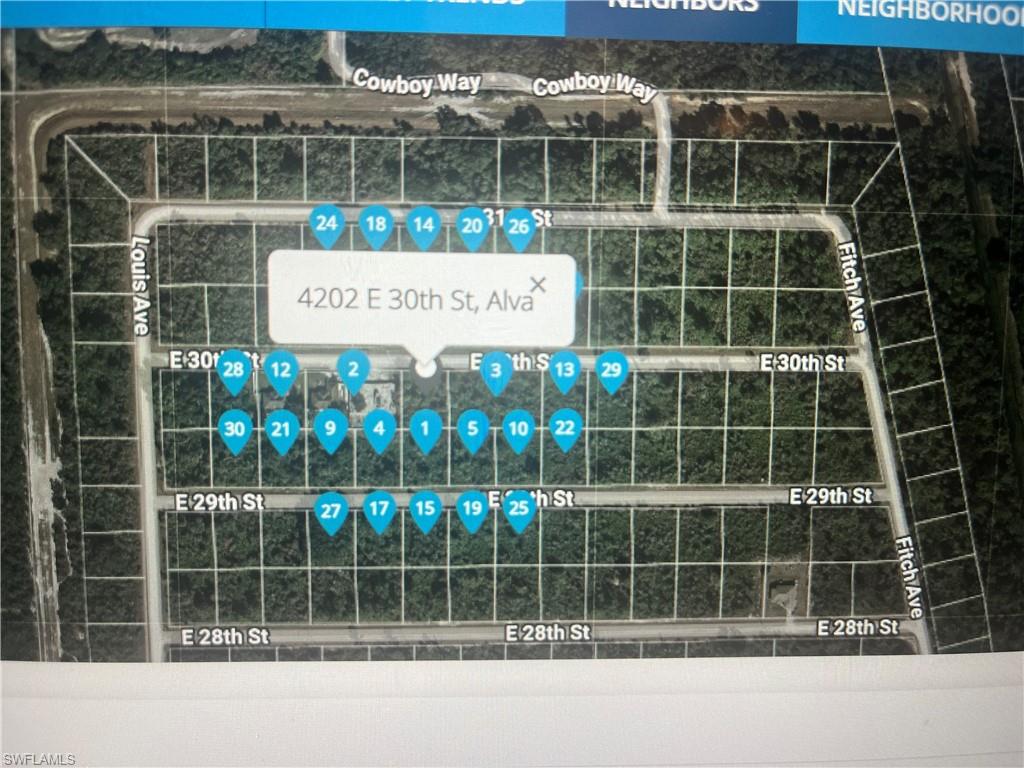Open map pin 12
This screenshot has width=1024, height=768.
coord(282,370)
